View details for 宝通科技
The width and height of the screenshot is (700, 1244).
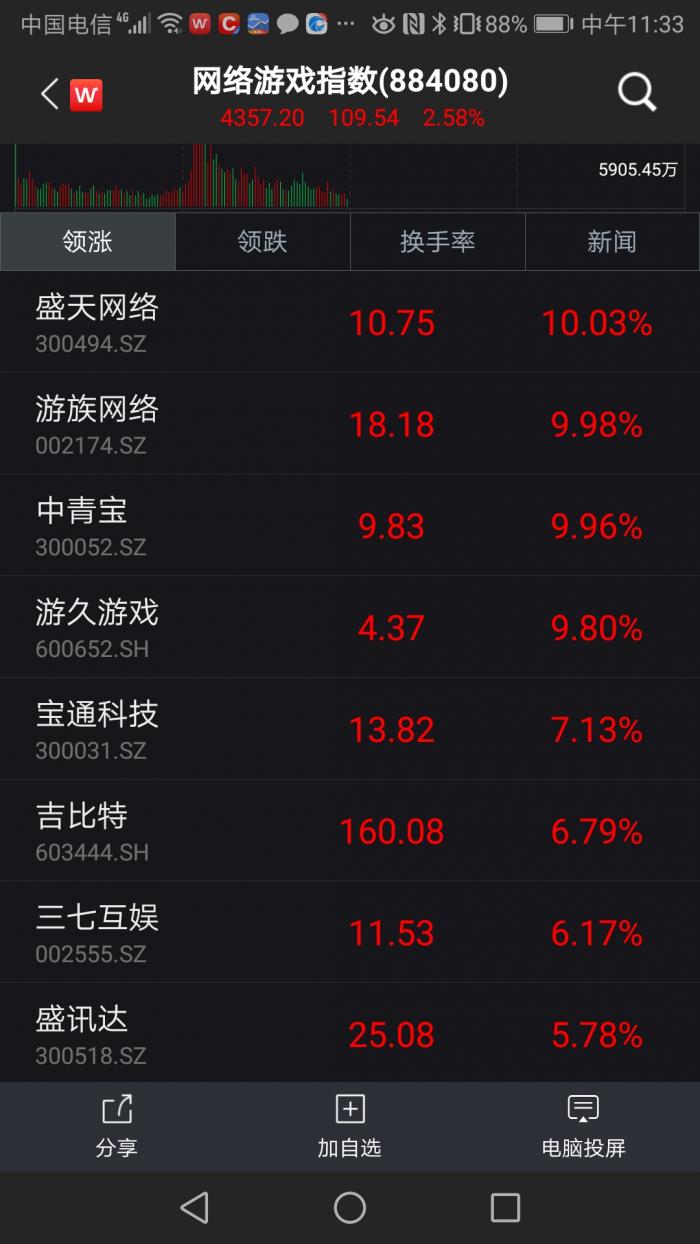350,729
